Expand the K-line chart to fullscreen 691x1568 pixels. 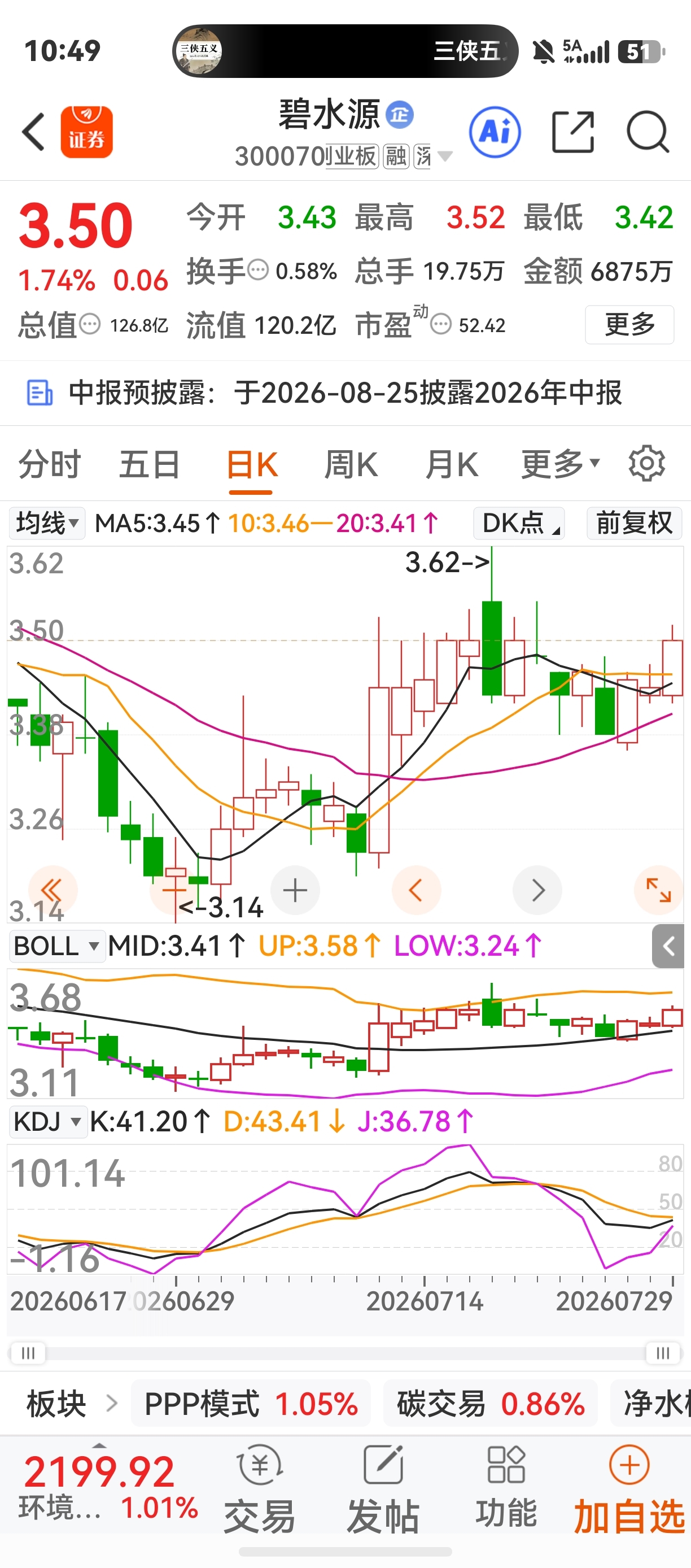point(658,890)
